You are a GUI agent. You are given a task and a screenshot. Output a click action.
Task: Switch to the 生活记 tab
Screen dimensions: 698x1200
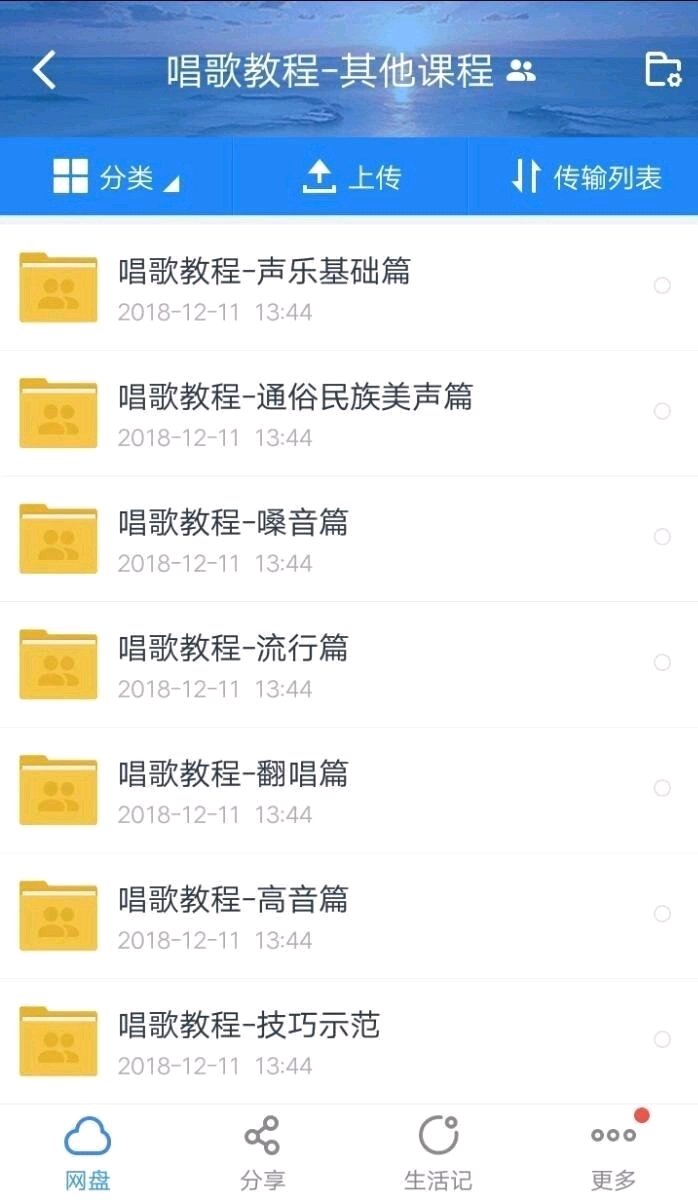pyautogui.click(x=437, y=1152)
